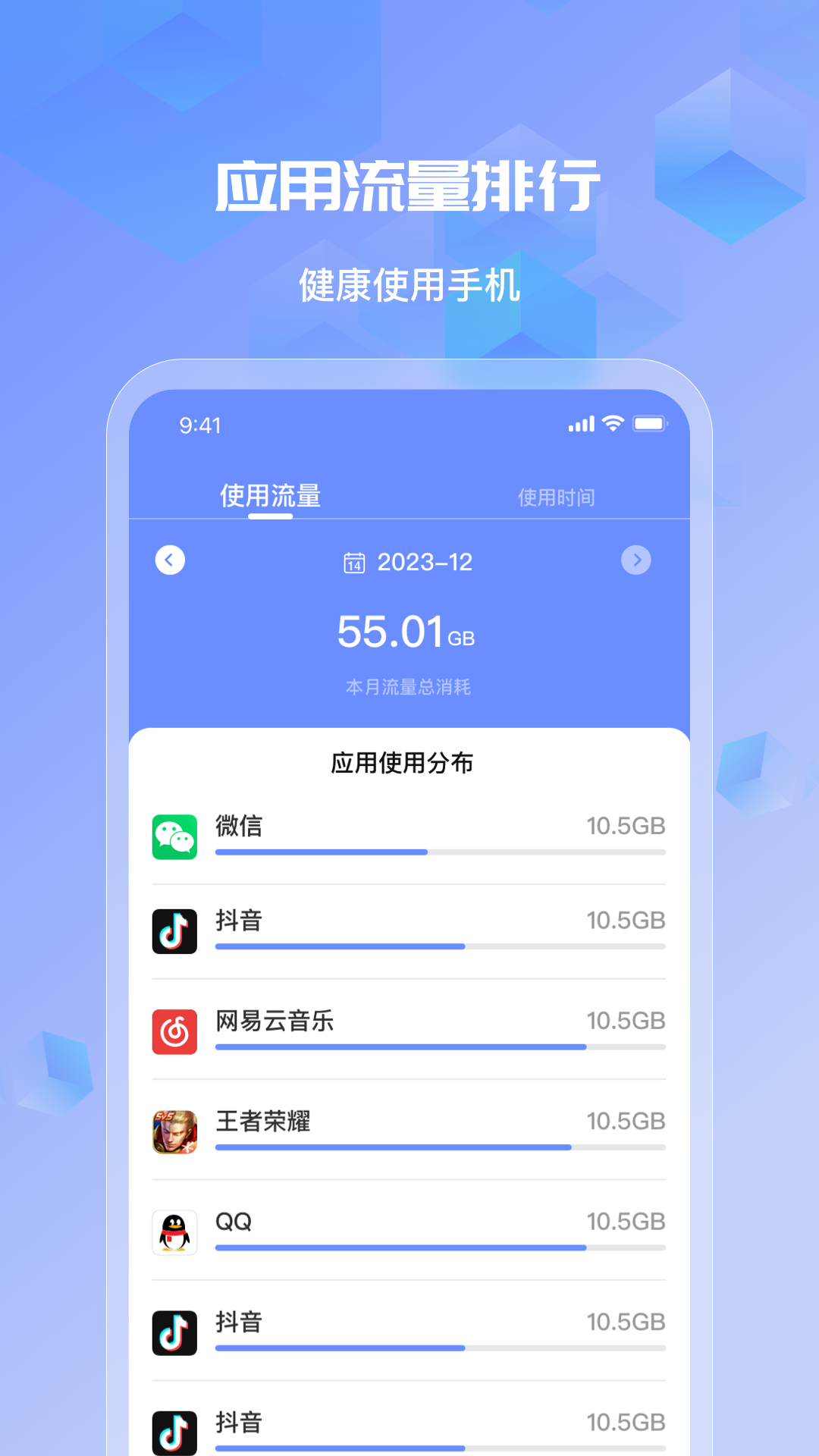This screenshot has height=1456, width=819.
Task: Click the second Douyin icon near the bottom
Action: [x=174, y=1332]
